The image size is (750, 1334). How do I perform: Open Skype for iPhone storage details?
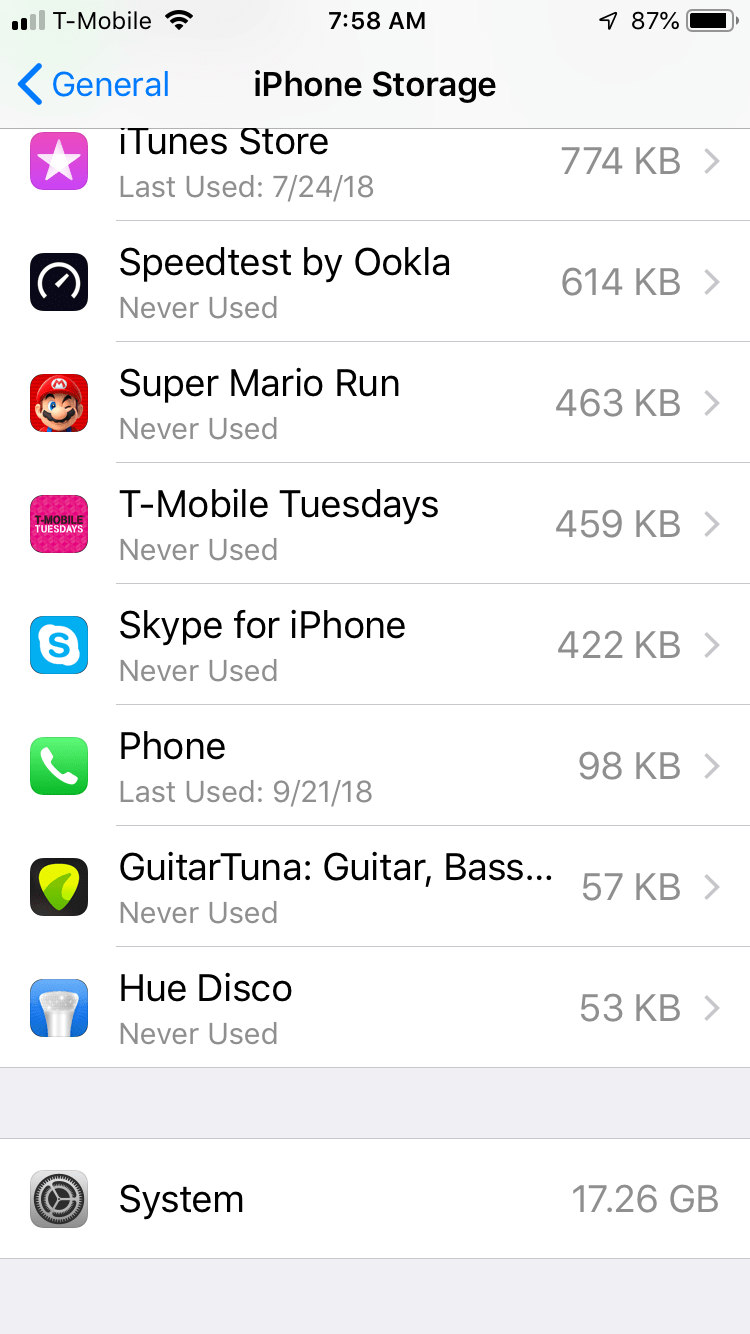click(712, 645)
